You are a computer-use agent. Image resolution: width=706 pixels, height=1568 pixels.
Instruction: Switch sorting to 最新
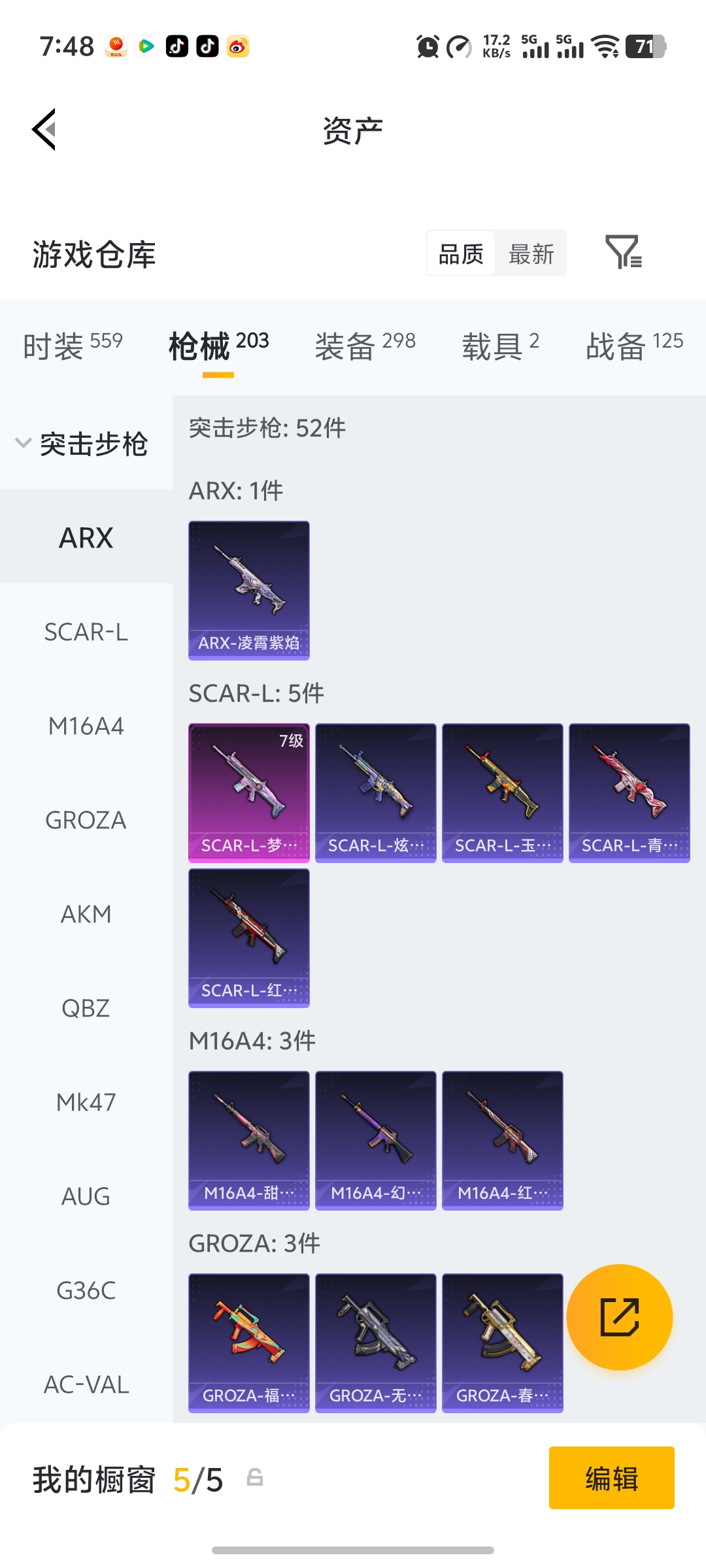coord(531,253)
